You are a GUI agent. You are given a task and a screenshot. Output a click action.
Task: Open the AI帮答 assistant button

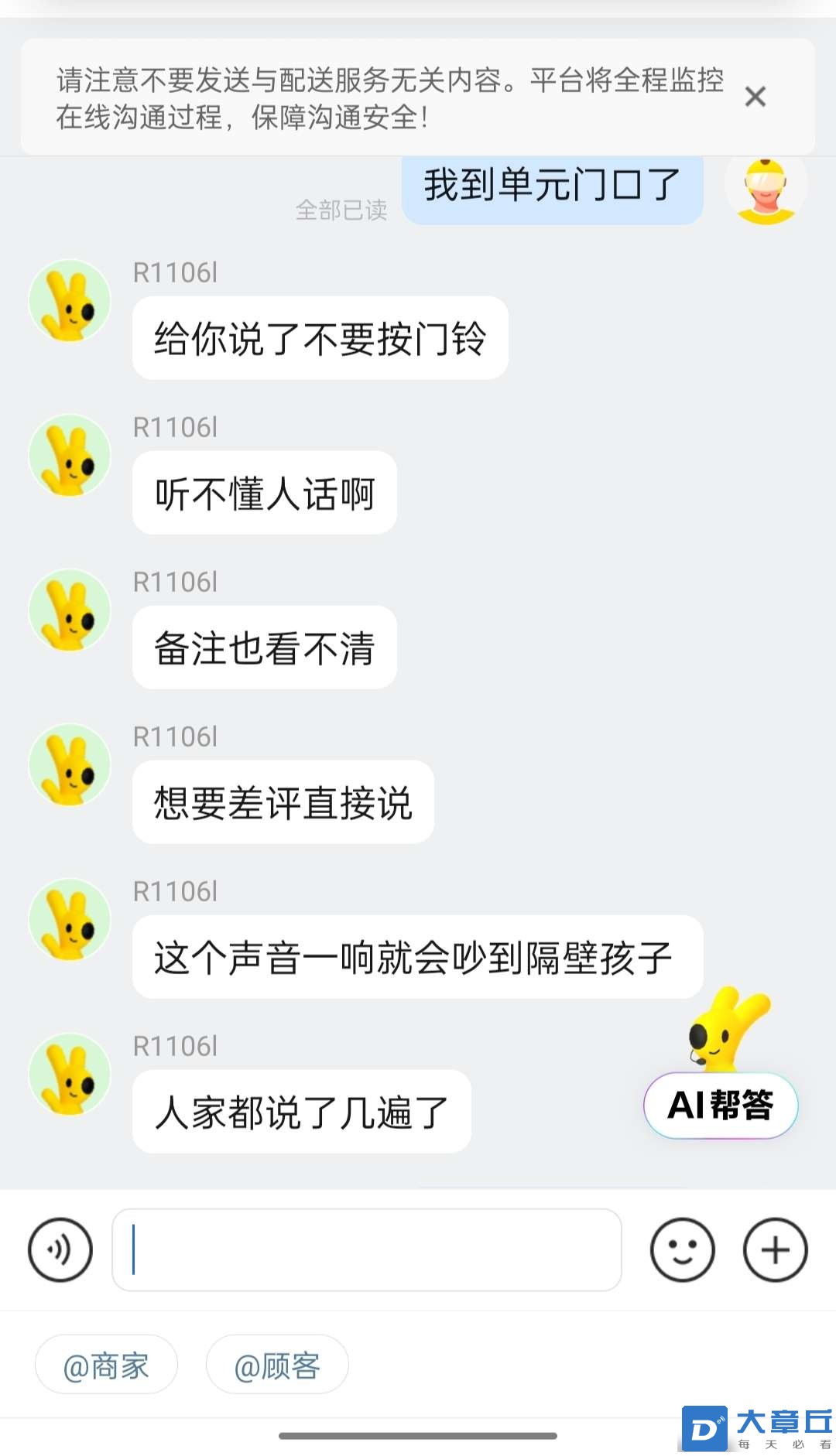point(720,1105)
